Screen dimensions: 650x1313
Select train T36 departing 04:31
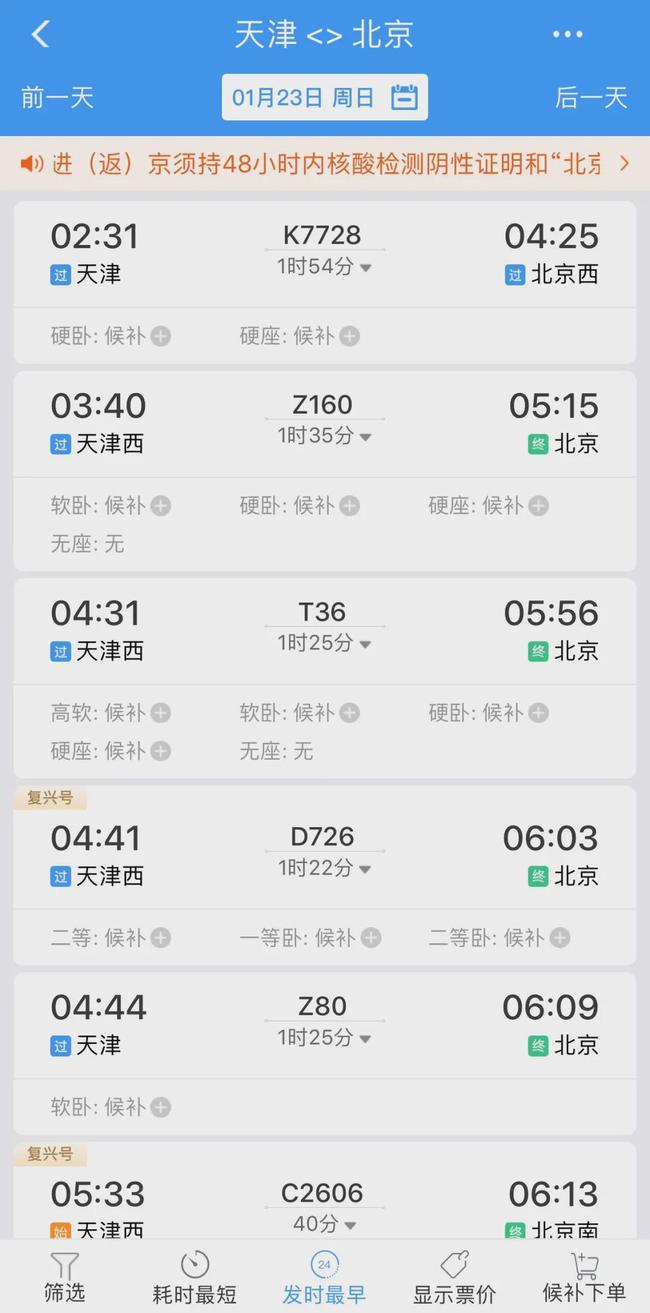click(x=325, y=631)
